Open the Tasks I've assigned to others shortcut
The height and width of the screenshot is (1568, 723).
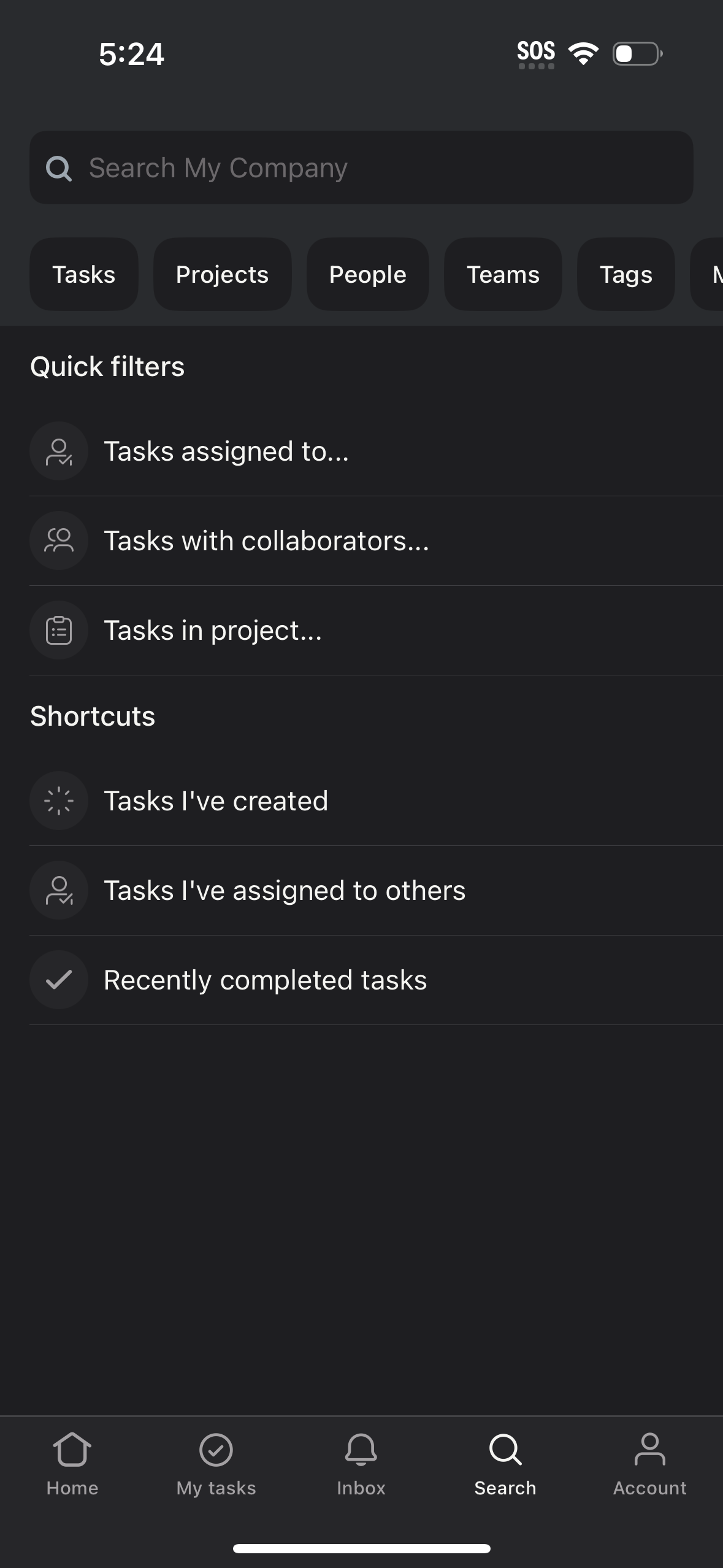tap(285, 890)
